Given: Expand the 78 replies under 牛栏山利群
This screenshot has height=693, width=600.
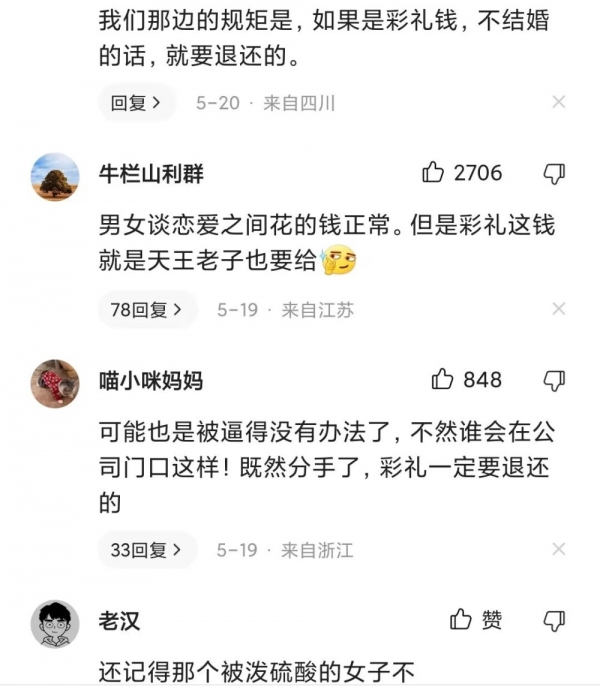Looking at the screenshot, I should [146, 310].
